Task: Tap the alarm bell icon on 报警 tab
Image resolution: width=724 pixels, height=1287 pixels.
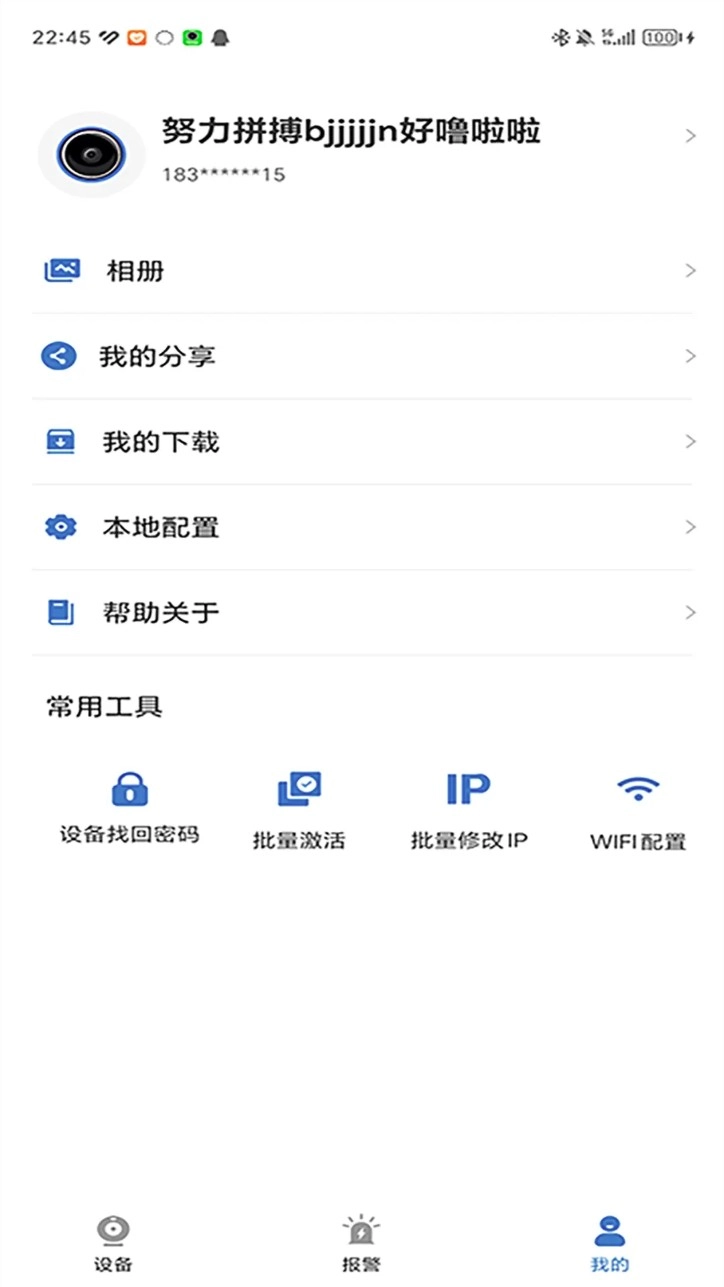Action: [x=362, y=1228]
